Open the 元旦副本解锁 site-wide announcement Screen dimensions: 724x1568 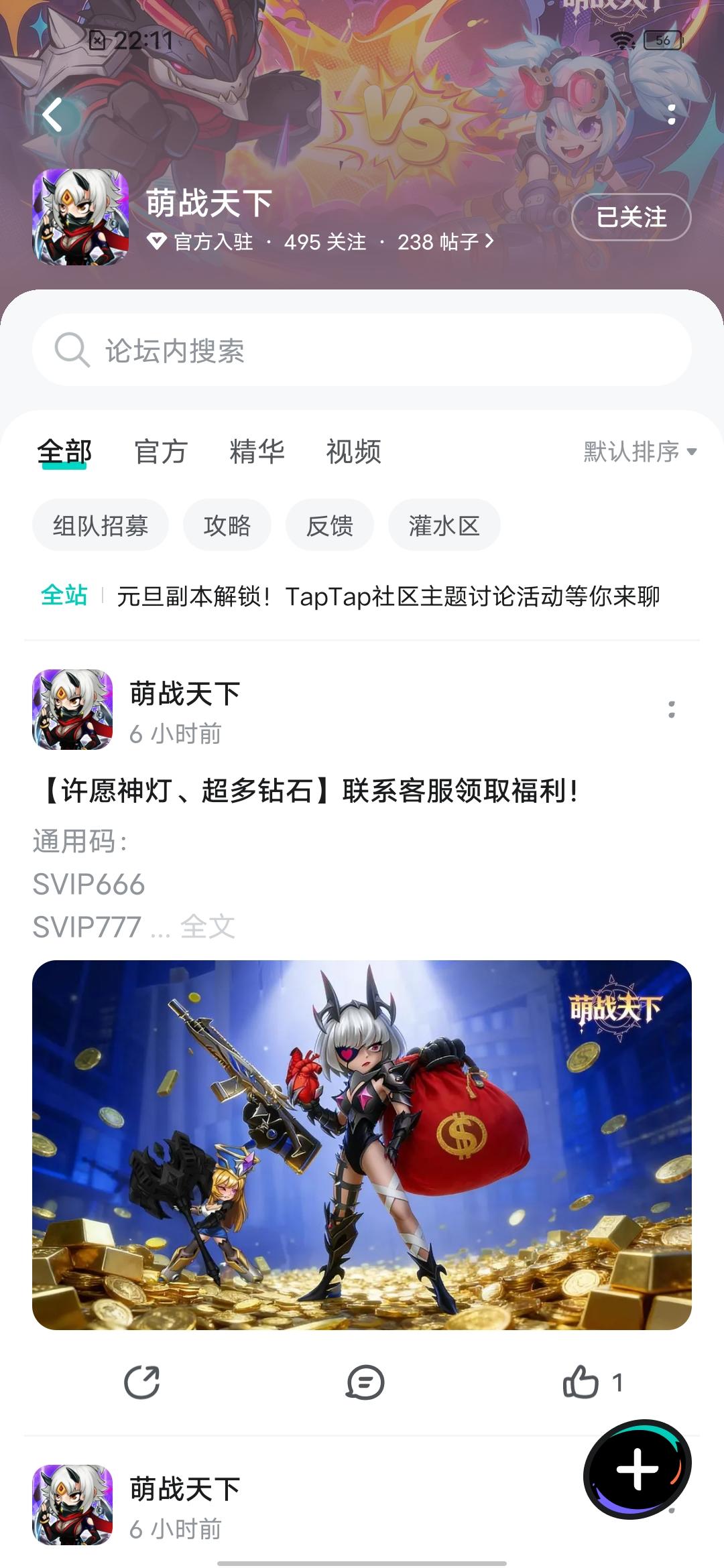point(388,596)
